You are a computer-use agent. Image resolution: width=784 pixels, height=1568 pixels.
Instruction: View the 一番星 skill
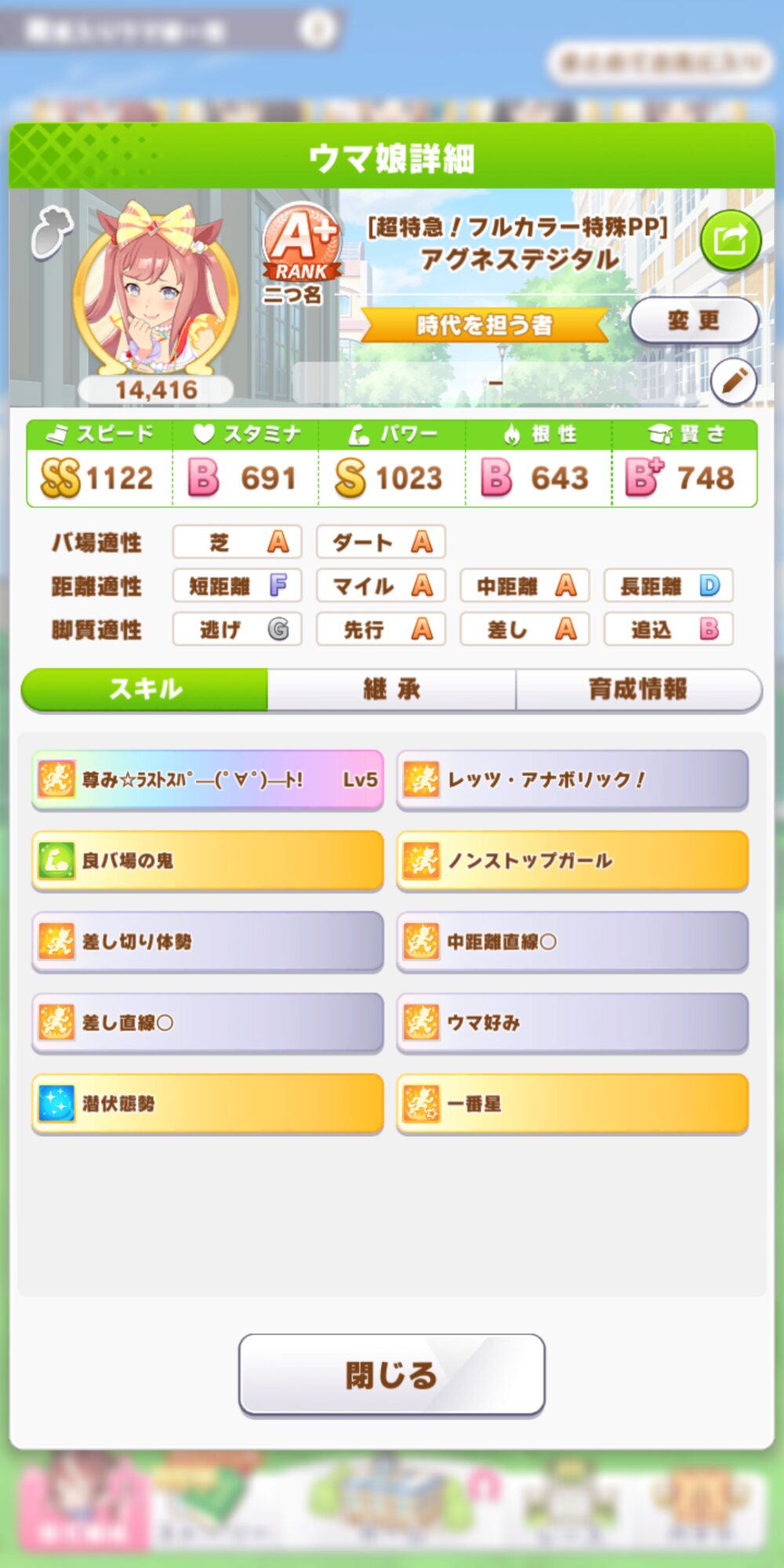[x=572, y=1104]
